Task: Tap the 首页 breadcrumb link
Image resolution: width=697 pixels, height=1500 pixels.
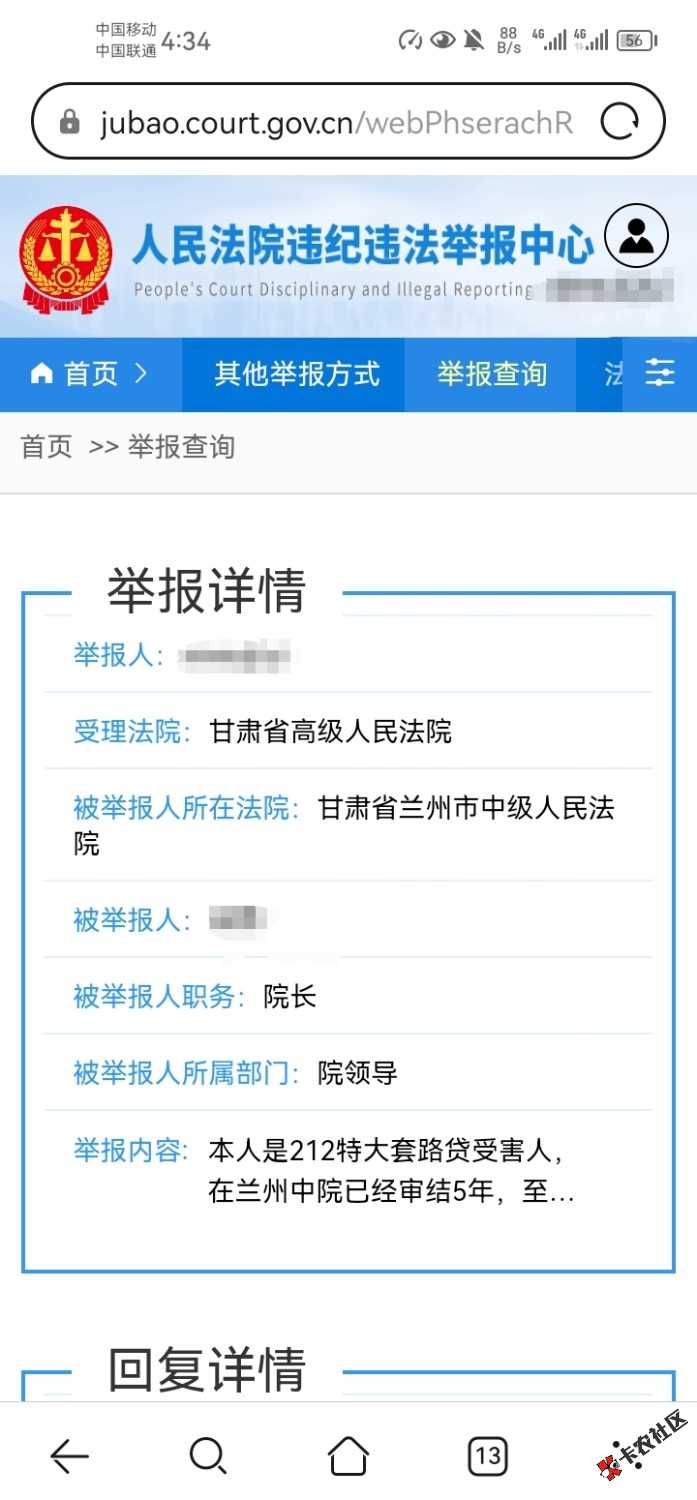Action: coord(47,446)
